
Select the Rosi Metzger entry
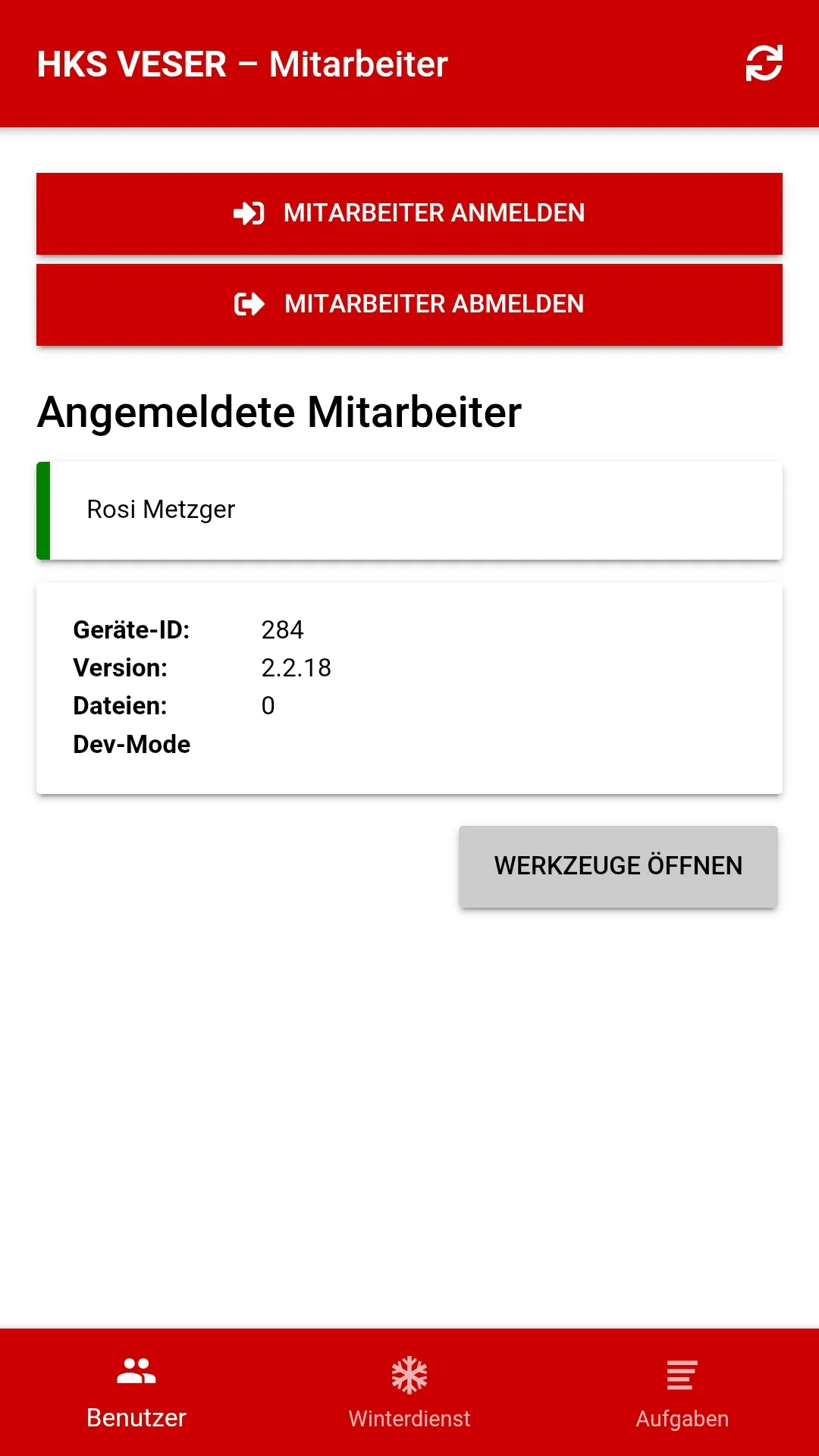pos(409,510)
